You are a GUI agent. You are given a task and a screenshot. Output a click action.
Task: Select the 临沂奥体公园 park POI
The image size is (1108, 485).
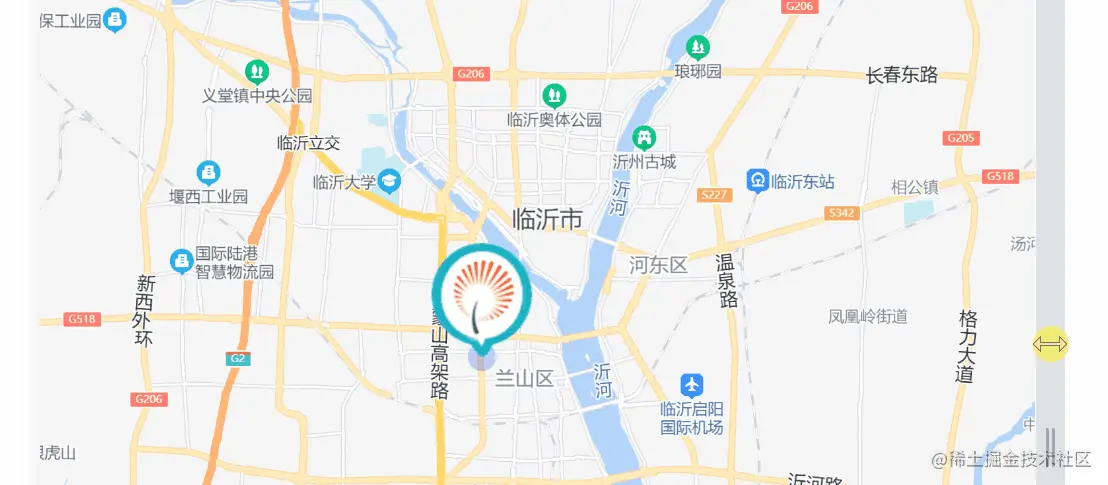coord(553,97)
